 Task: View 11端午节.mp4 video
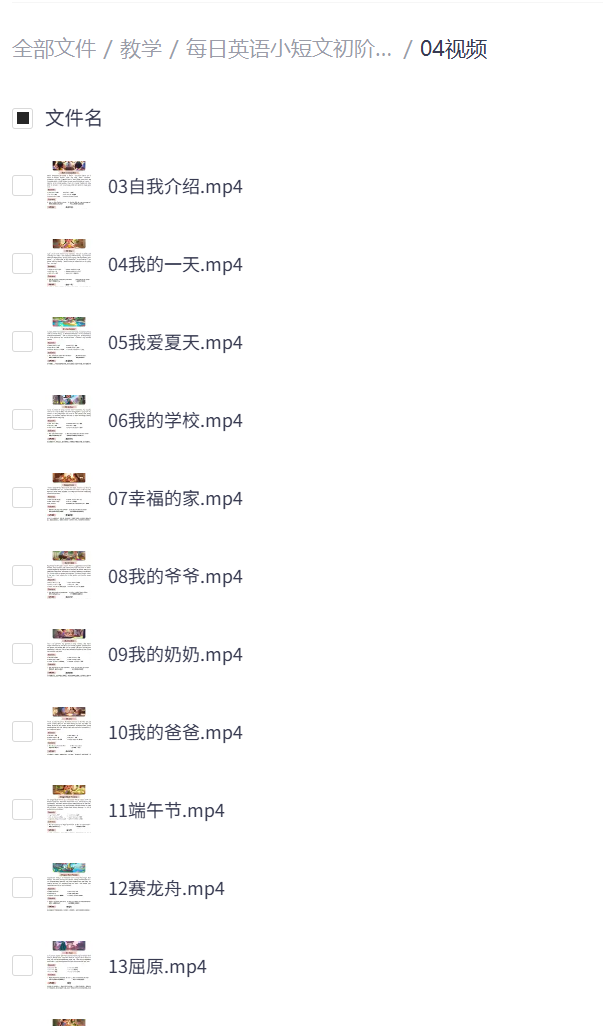click(x=166, y=810)
